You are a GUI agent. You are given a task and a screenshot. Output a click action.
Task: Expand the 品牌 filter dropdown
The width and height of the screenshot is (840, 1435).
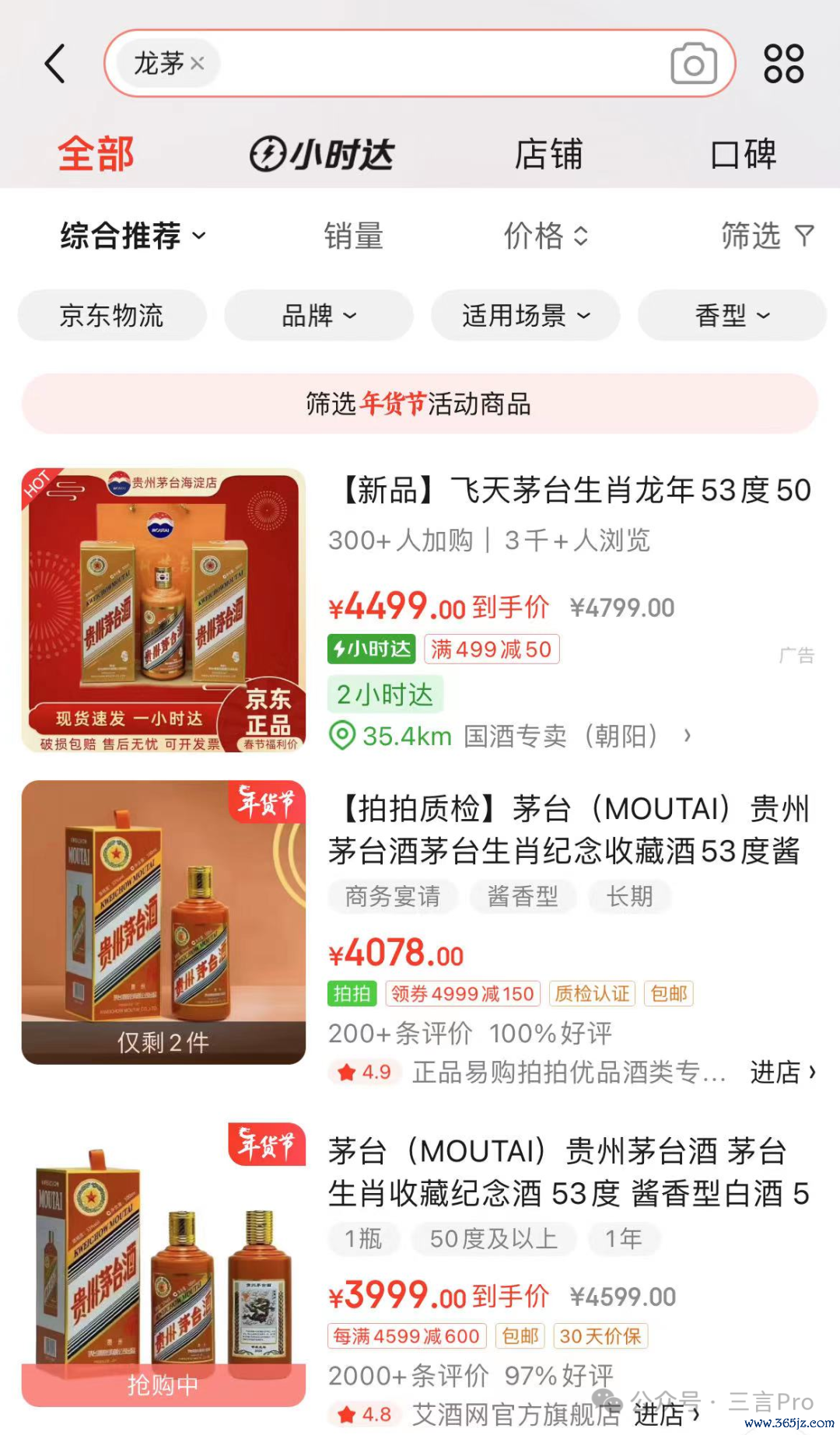coord(319,316)
